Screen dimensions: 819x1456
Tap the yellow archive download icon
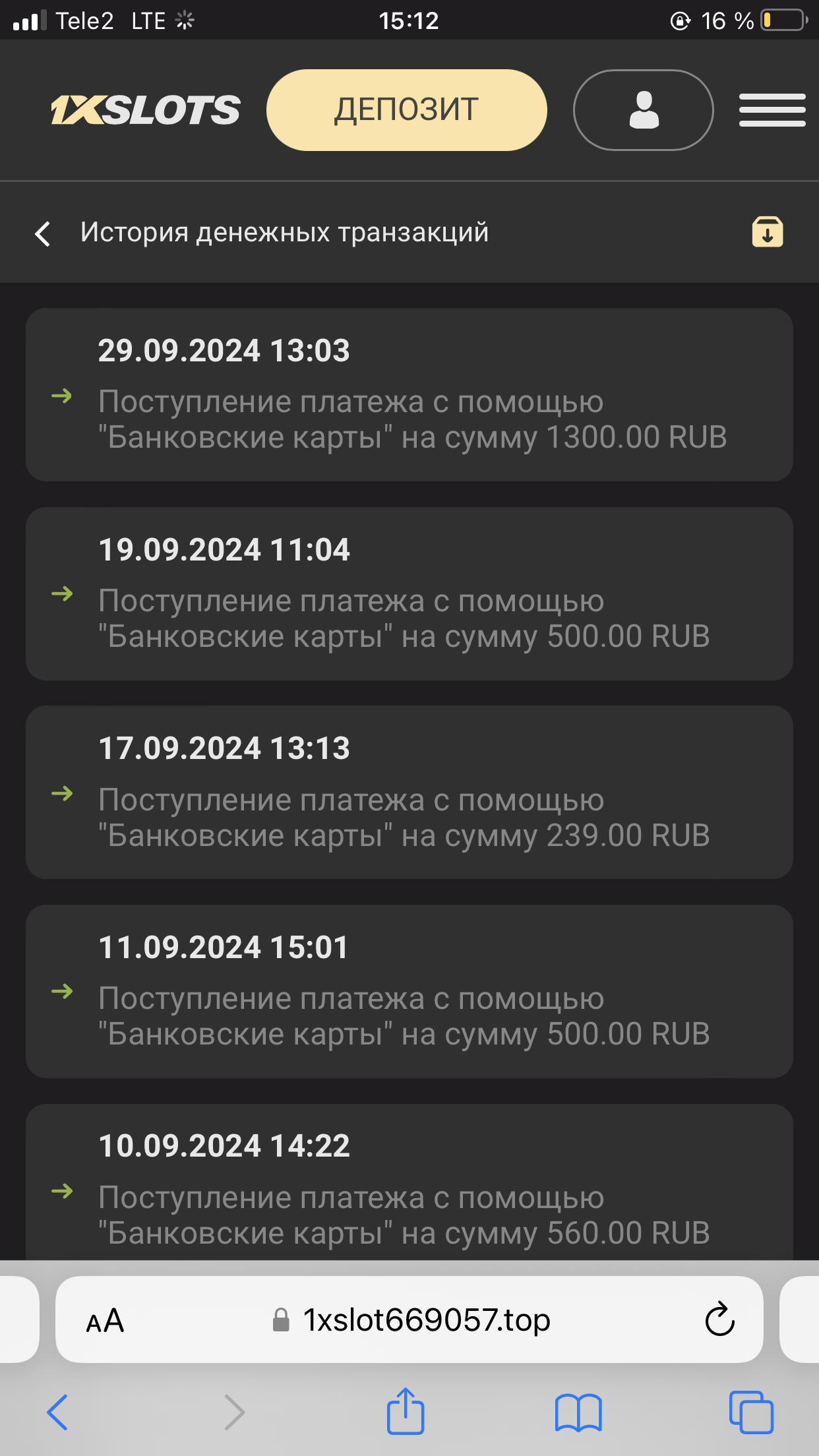pyautogui.click(x=767, y=232)
